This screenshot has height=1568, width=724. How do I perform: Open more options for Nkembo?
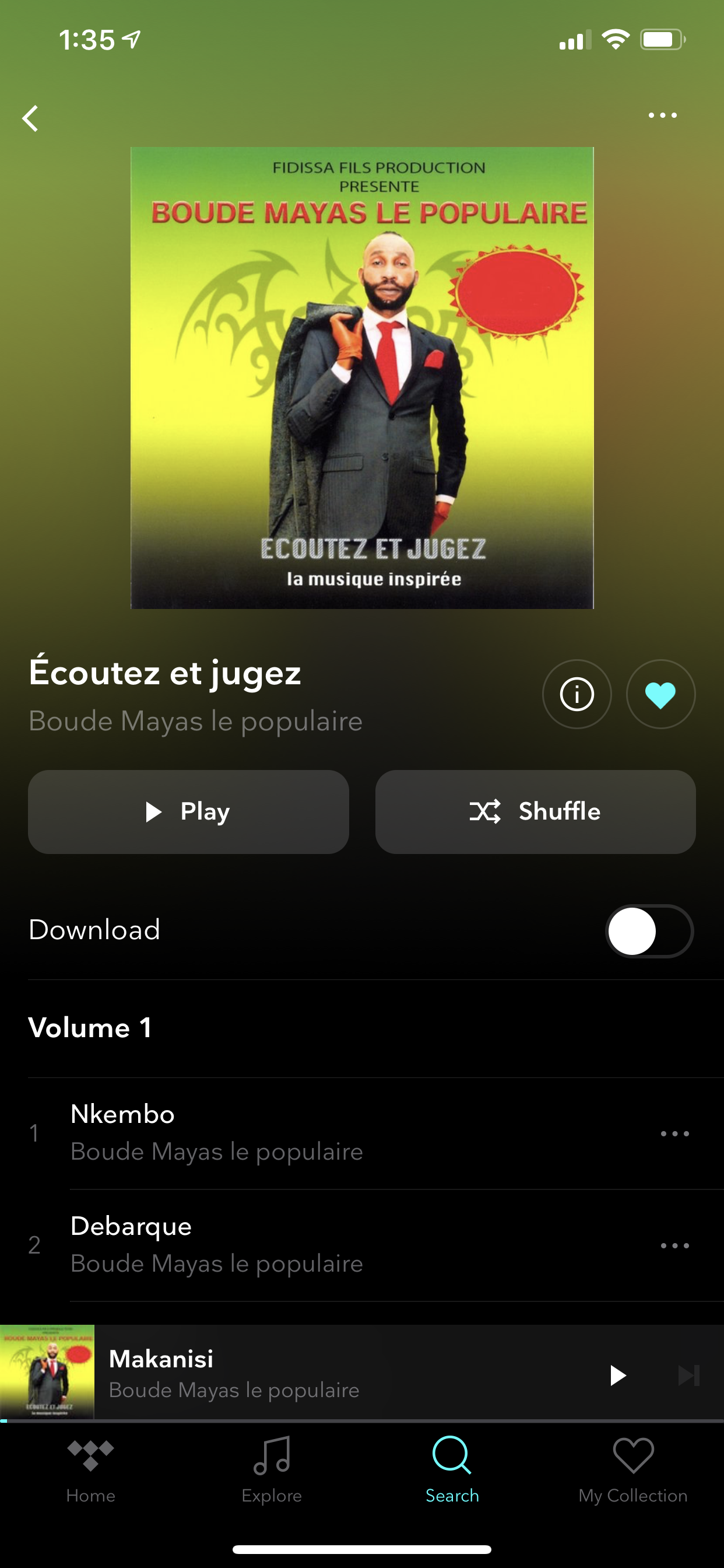pyautogui.click(x=674, y=1133)
